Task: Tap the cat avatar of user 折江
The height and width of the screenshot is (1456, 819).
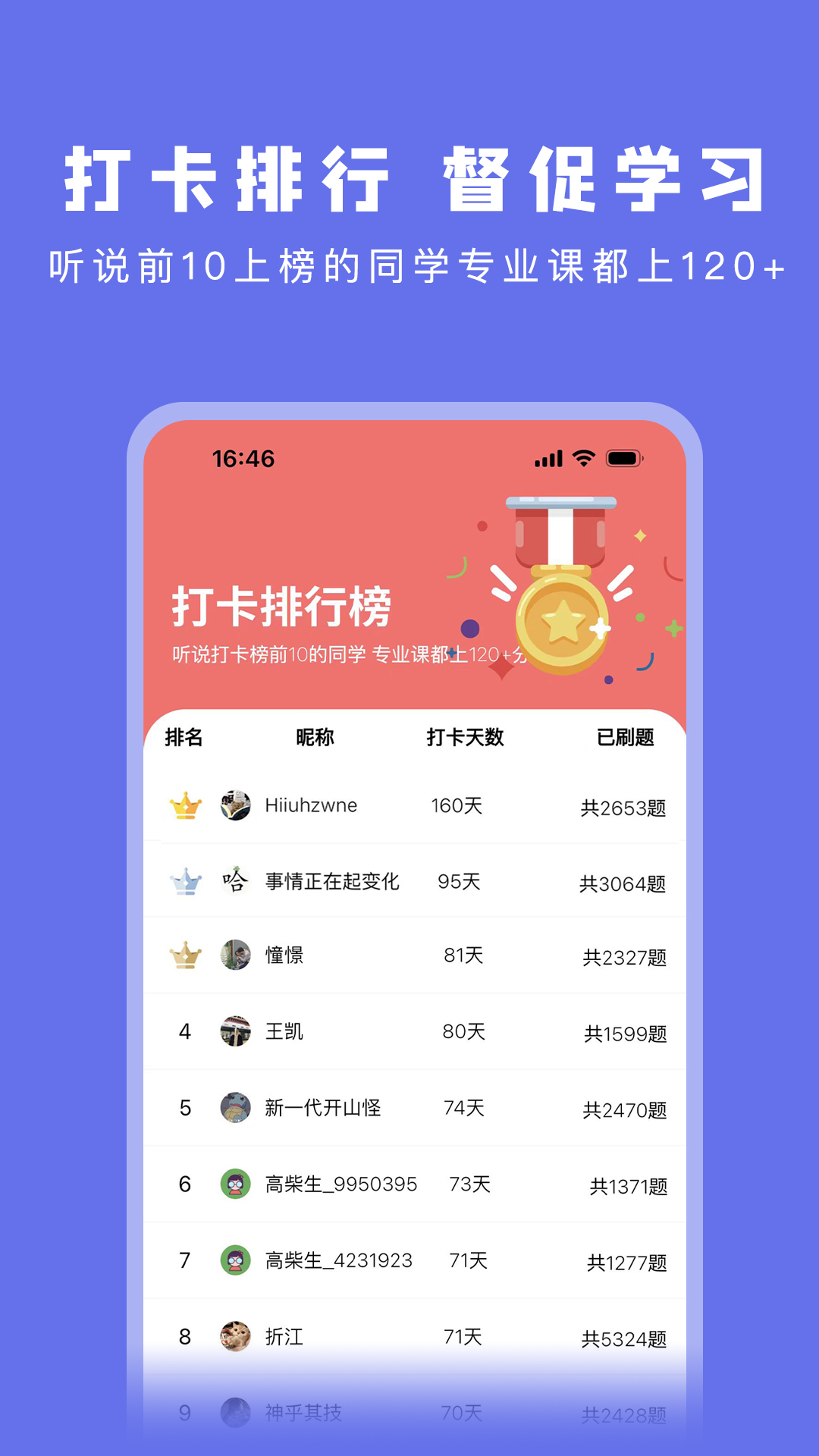Action: tap(235, 1337)
